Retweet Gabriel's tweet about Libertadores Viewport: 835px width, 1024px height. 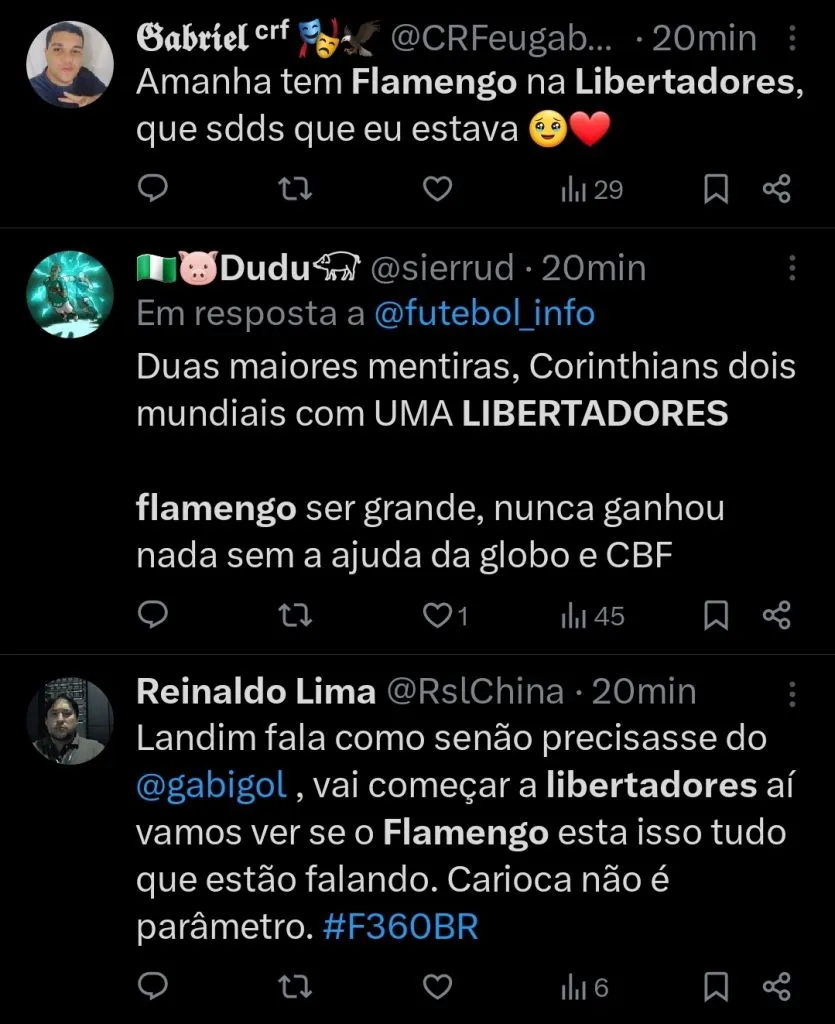click(x=293, y=188)
